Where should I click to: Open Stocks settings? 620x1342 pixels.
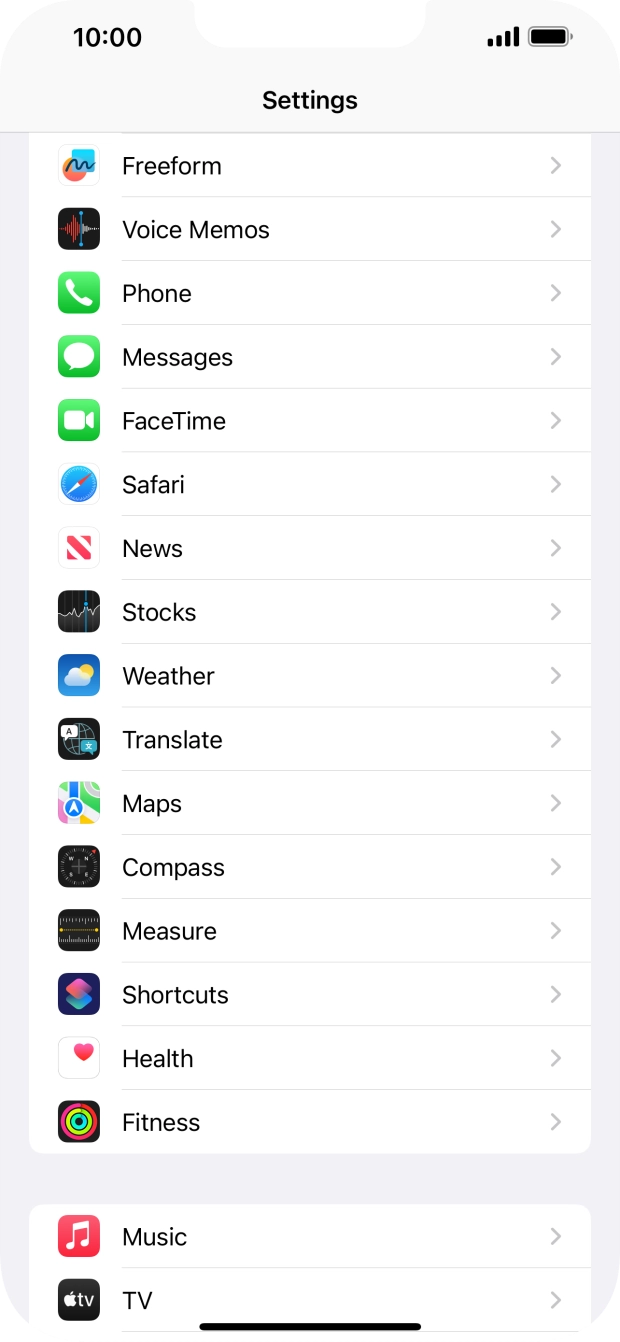(310, 612)
